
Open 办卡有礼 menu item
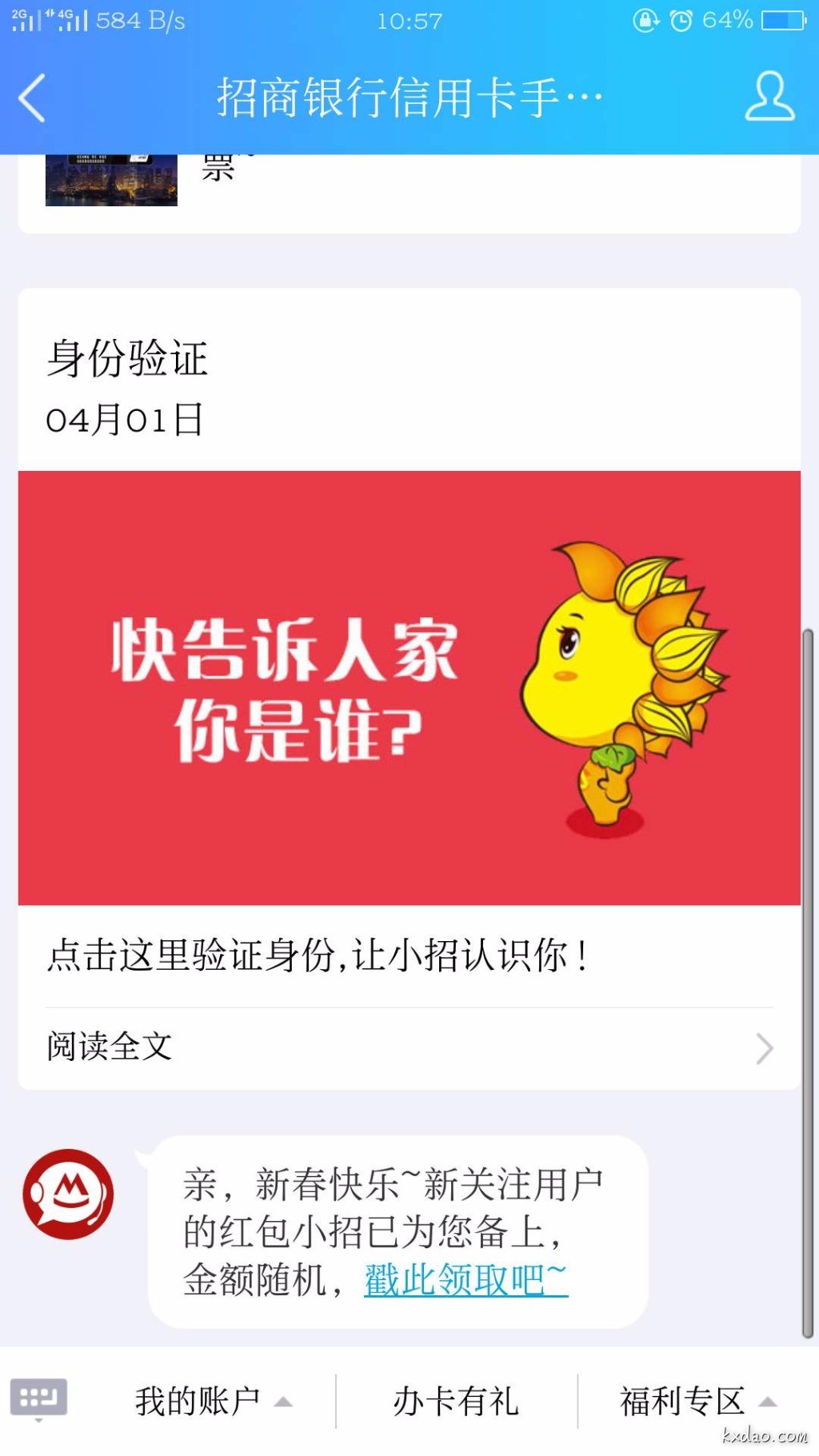tap(456, 1402)
